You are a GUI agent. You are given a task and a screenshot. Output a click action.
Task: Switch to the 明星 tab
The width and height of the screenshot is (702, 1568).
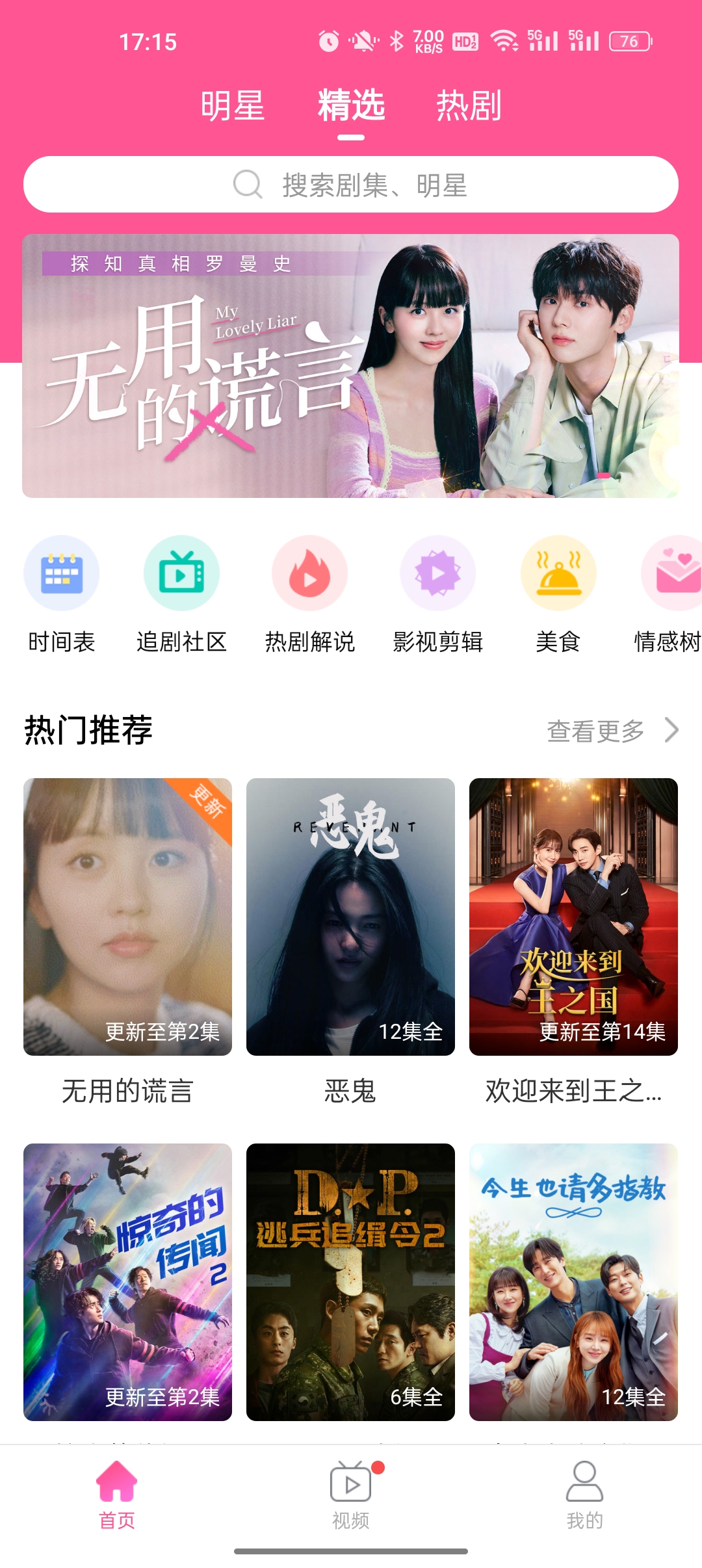point(232,106)
